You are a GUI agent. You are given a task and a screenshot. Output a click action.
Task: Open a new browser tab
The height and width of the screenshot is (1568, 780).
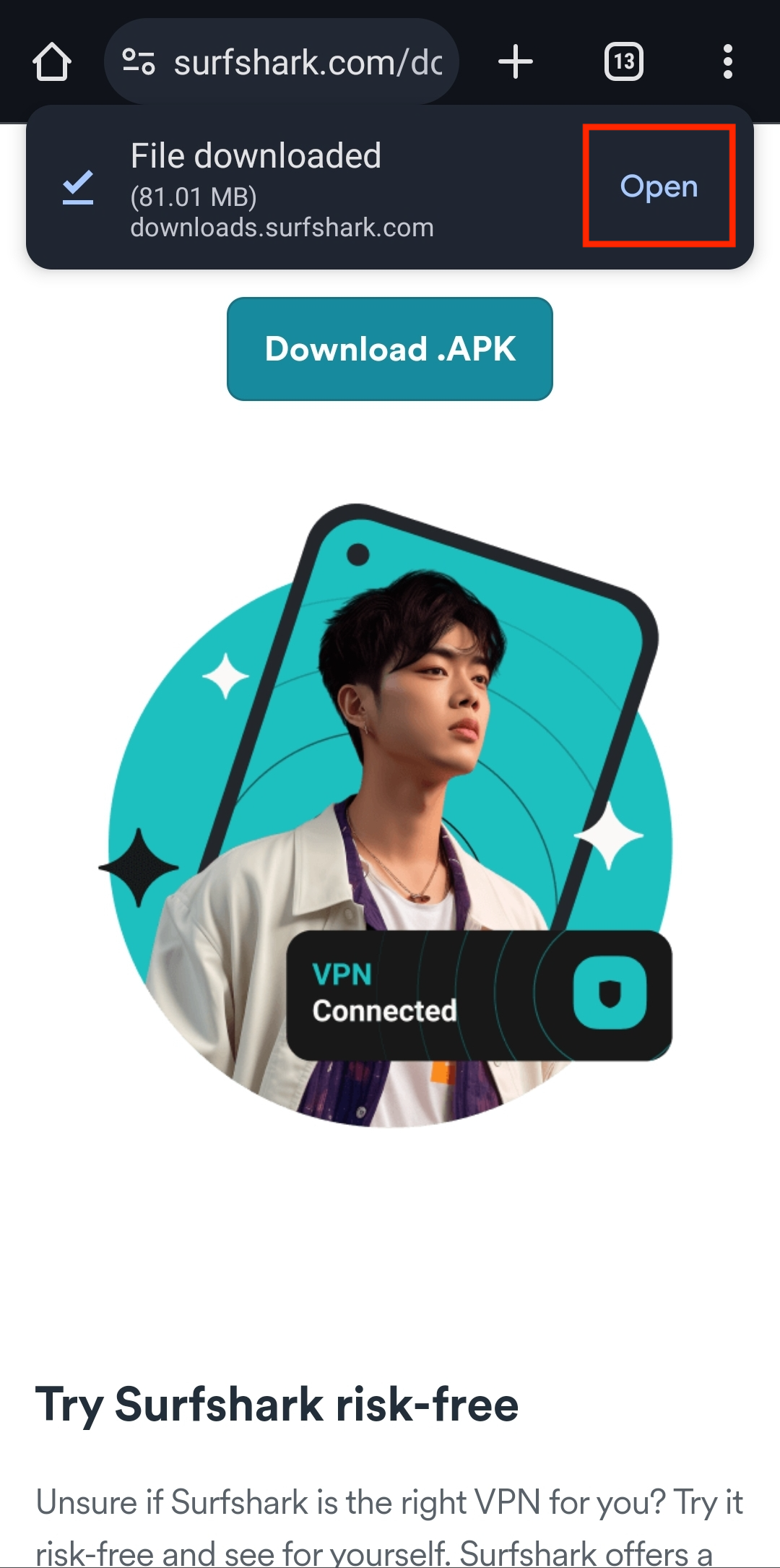515,62
